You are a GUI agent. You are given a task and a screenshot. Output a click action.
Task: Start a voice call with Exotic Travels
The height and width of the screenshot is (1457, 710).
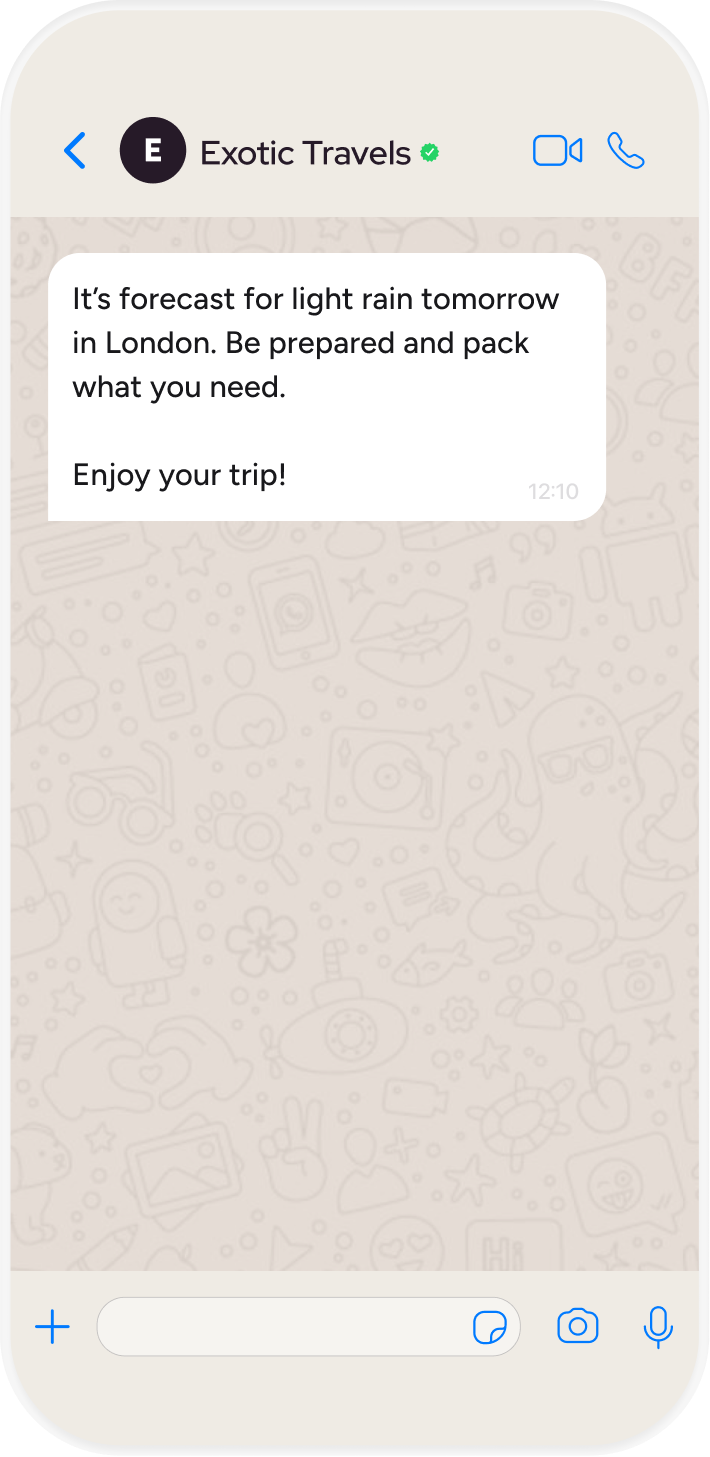point(626,151)
